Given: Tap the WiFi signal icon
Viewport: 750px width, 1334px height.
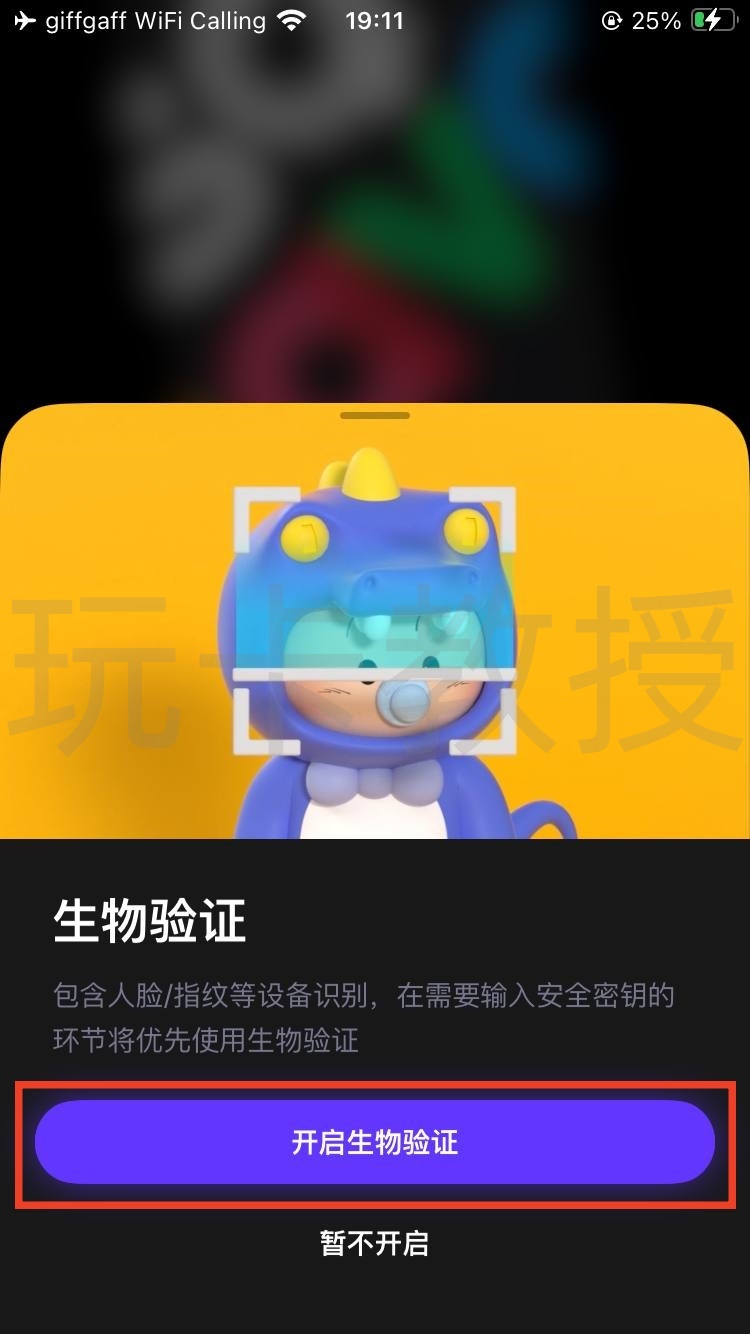Looking at the screenshot, I should click(290, 18).
